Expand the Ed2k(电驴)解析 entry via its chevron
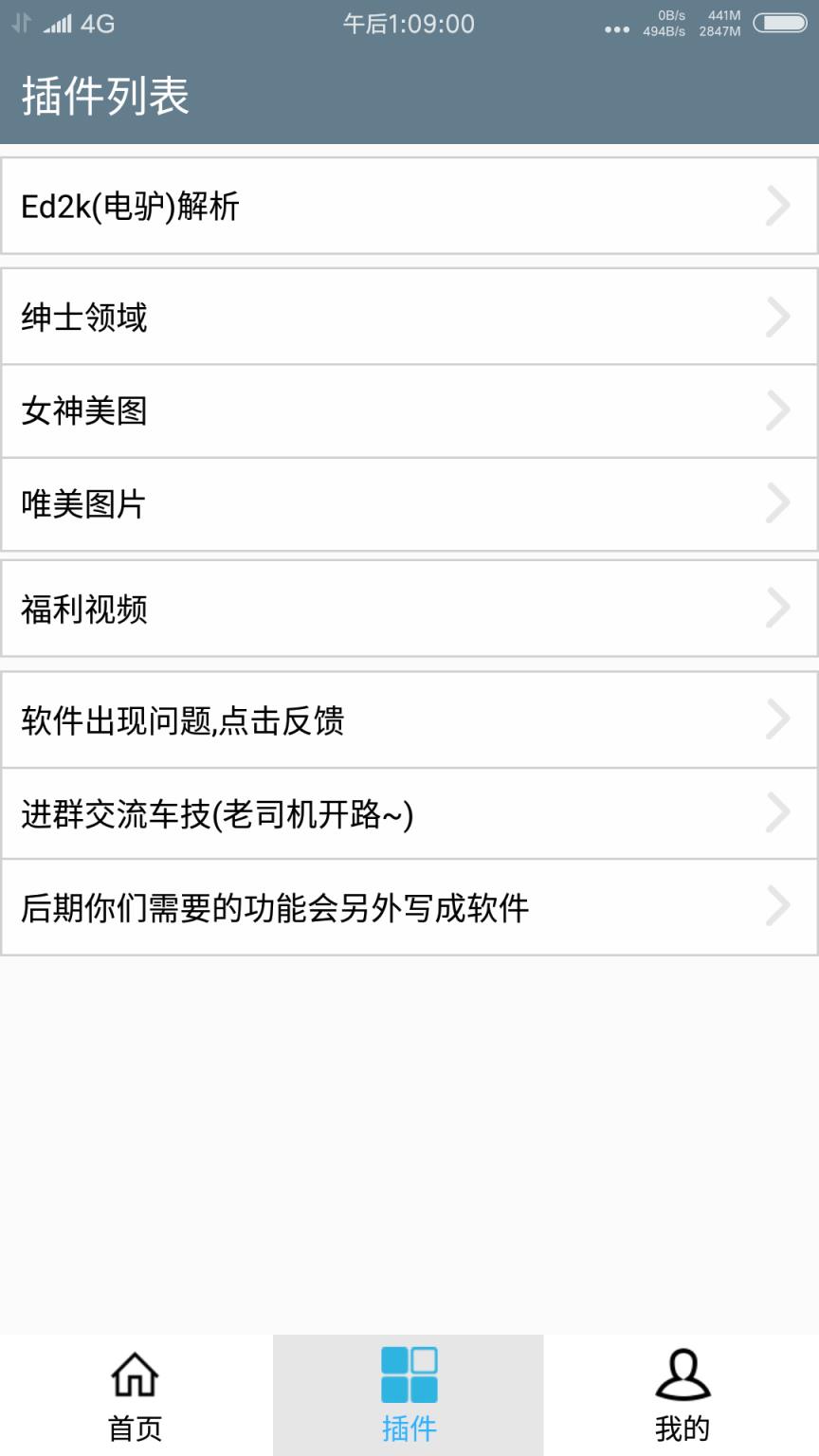This screenshot has width=819, height=1456. click(x=777, y=206)
